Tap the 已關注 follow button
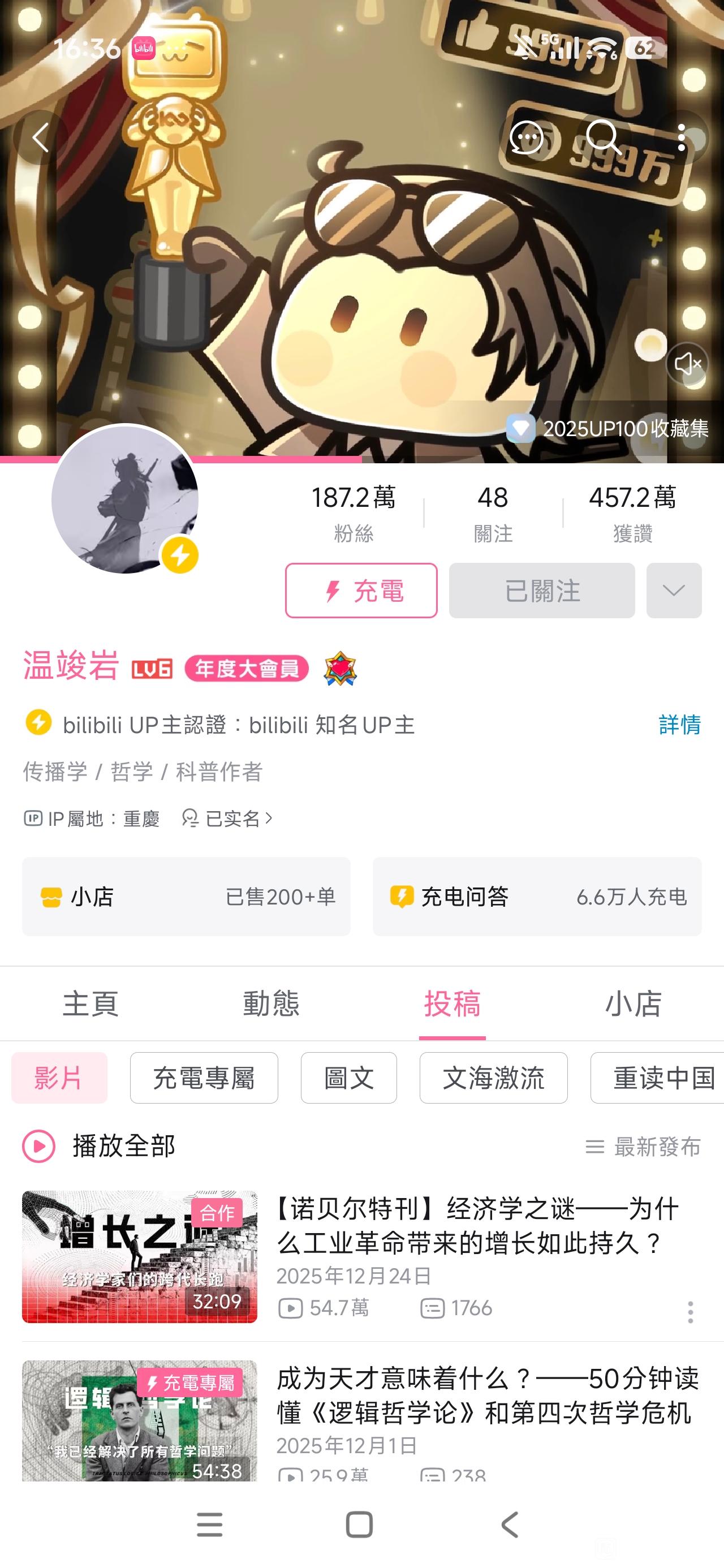Image resolution: width=724 pixels, height=1568 pixels. point(541,591)
